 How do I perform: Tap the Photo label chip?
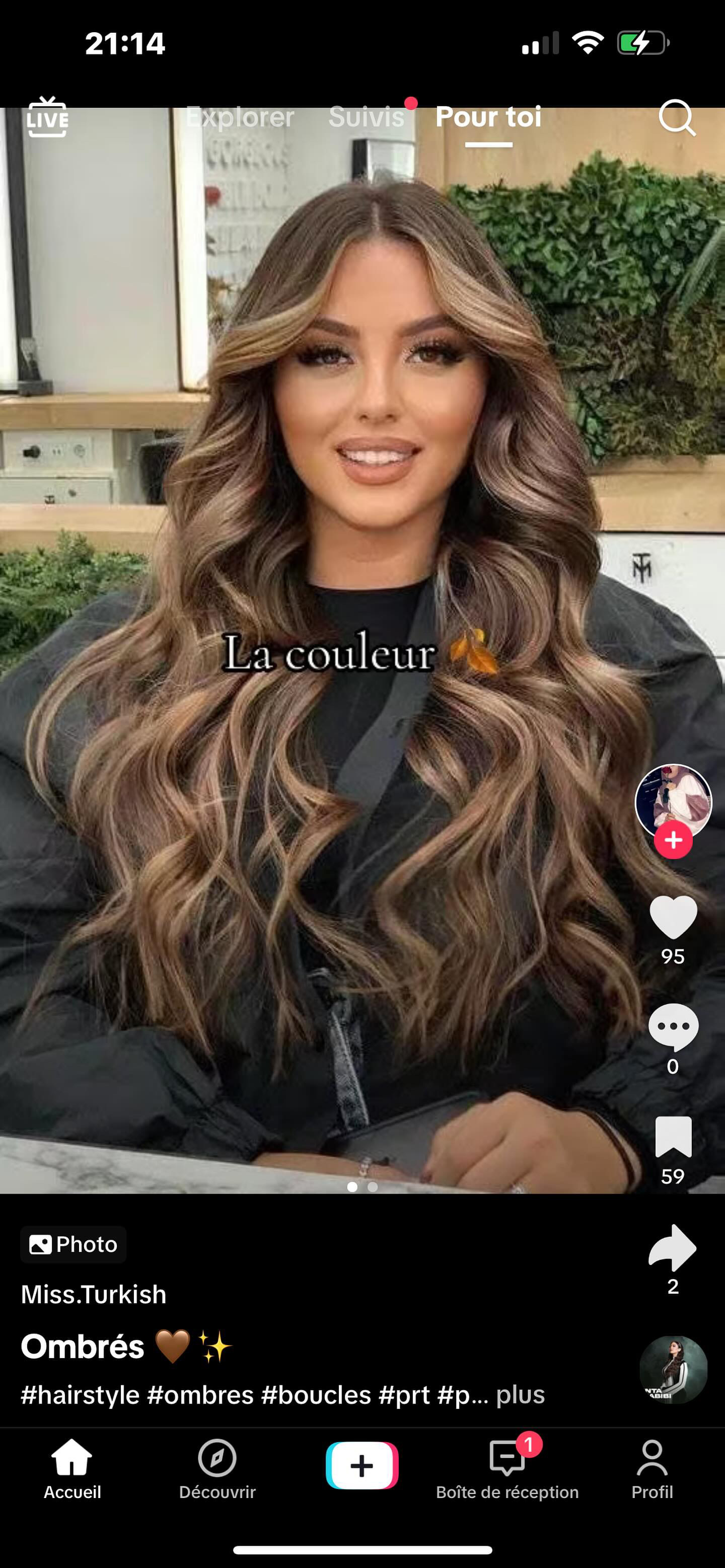[x=73, y=1244]
